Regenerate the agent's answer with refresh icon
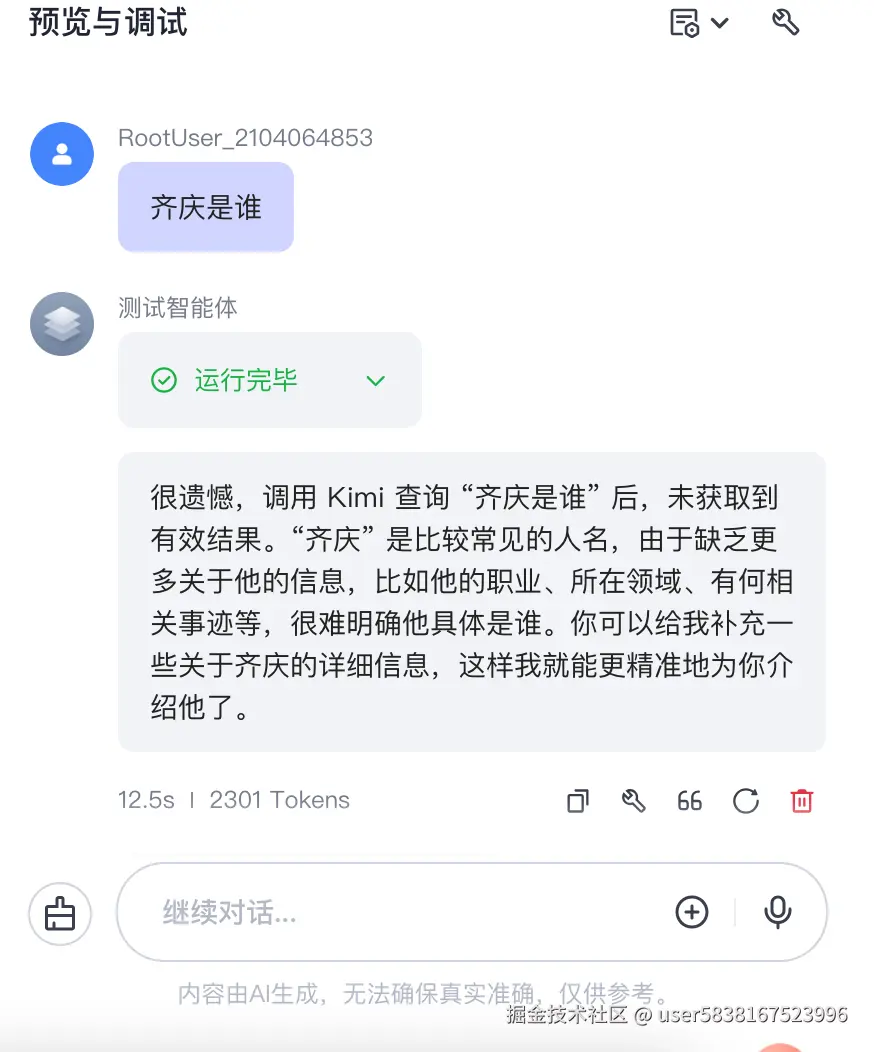This screenshot has height=1052, width=874. coord(745,800)
